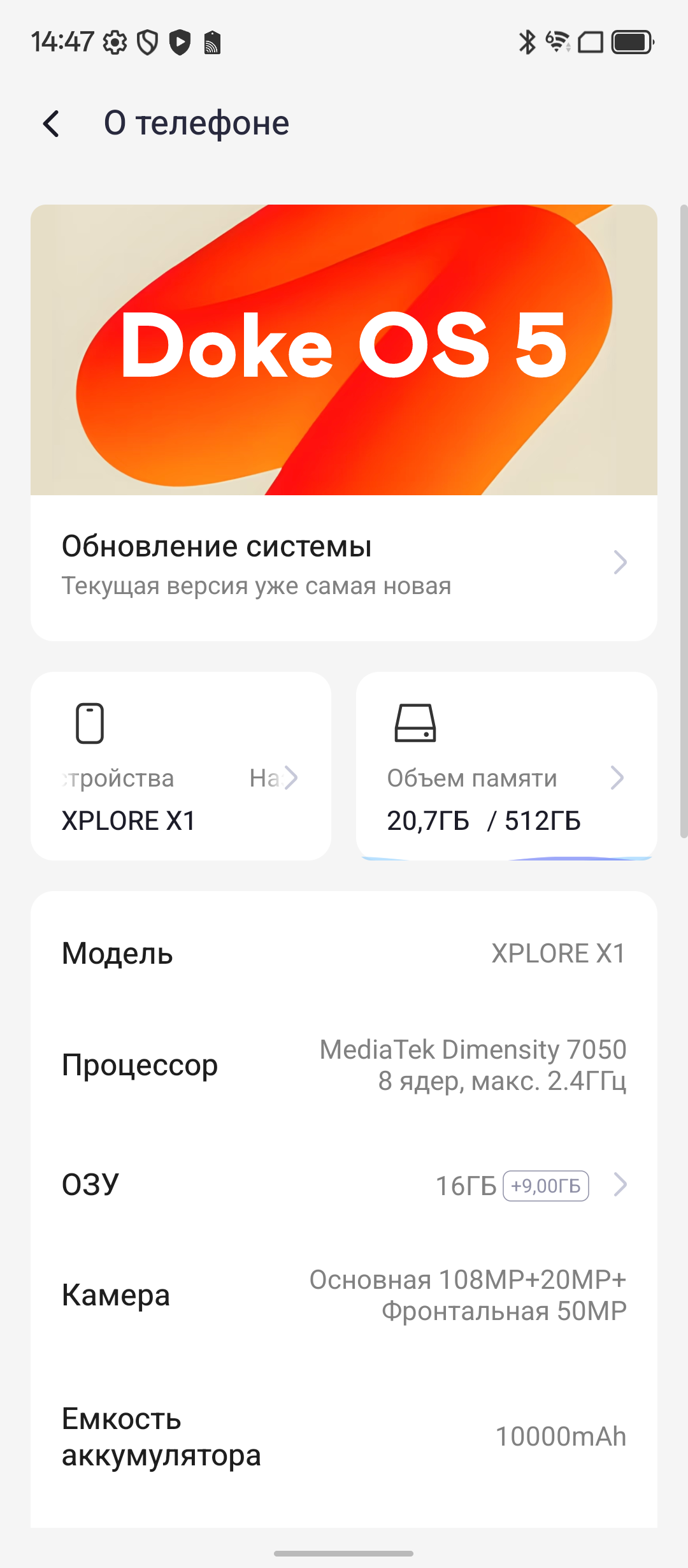Open the device name card XPLORE X1
Viewport: 688px width, 1568px height.
click(x=181, y=766)
